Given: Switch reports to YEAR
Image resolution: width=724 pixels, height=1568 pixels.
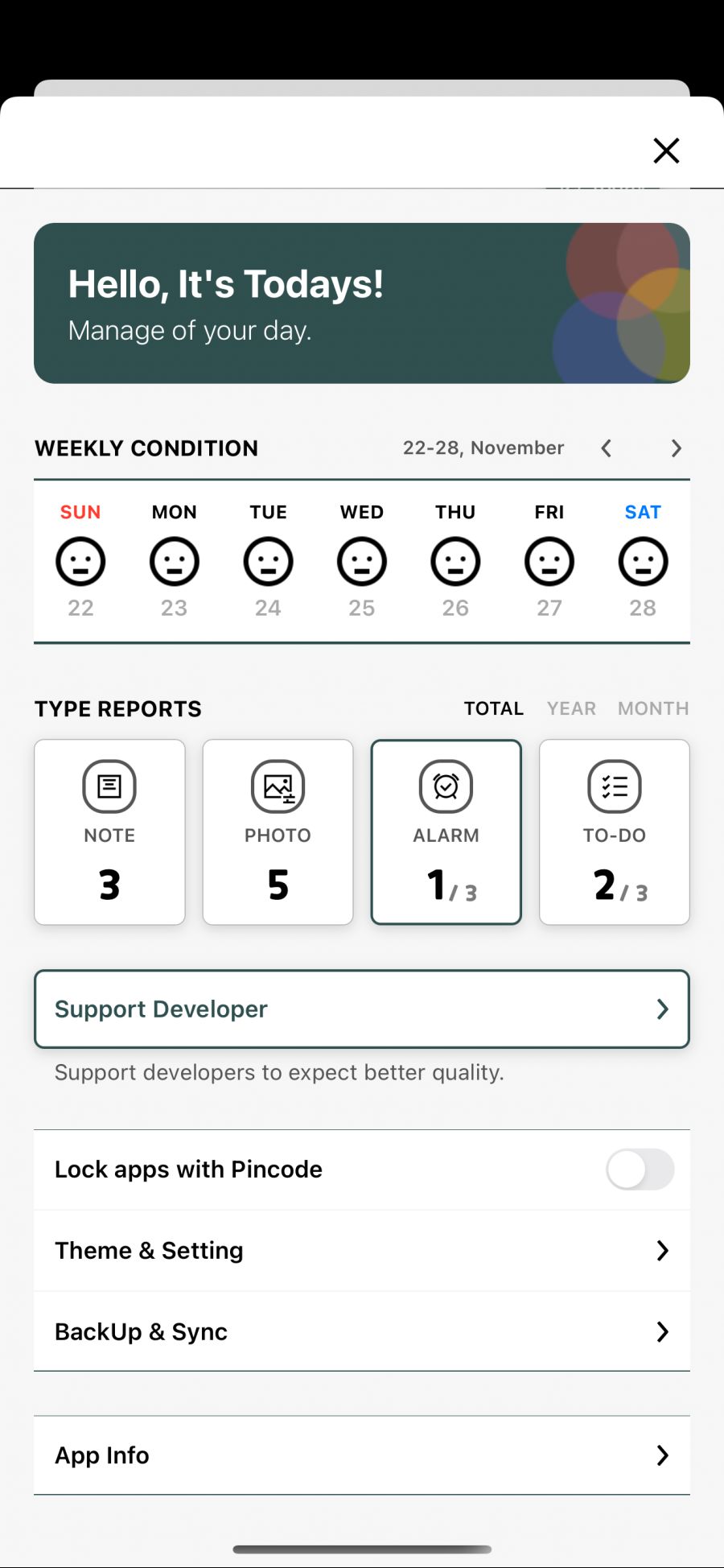Looking at the screenshot, I should coord(571,708).
